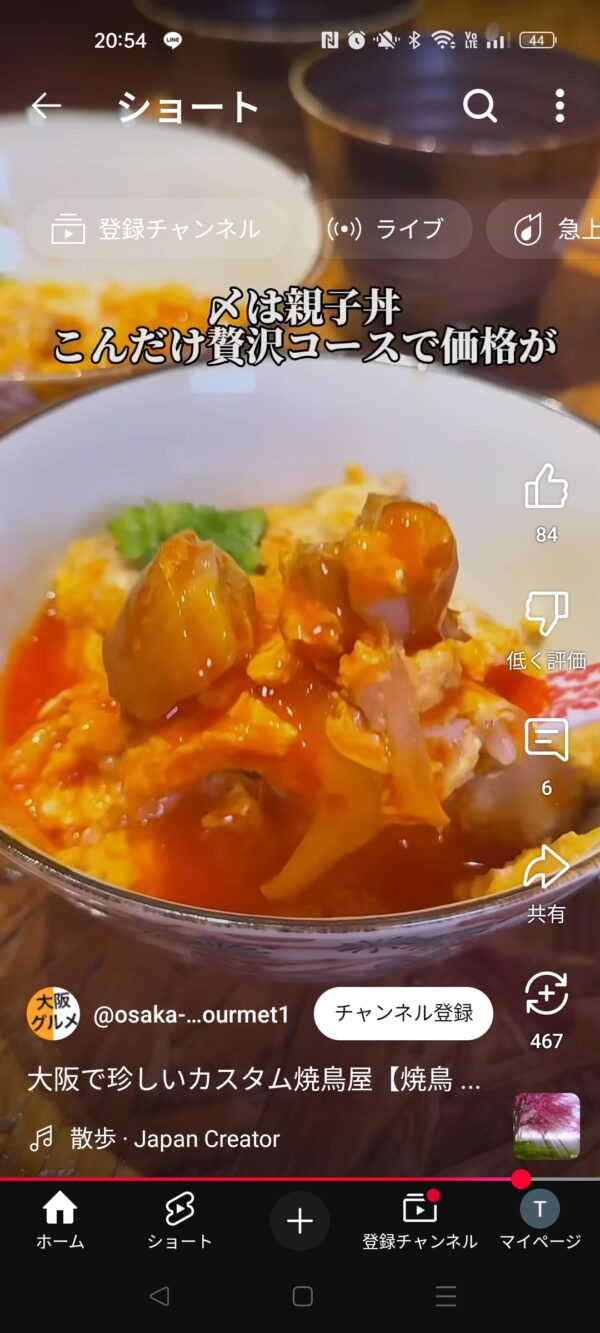The width and height of the screenshot is (600, 1333).
Task: Open the comments section
Action: [x=546, y=741]
